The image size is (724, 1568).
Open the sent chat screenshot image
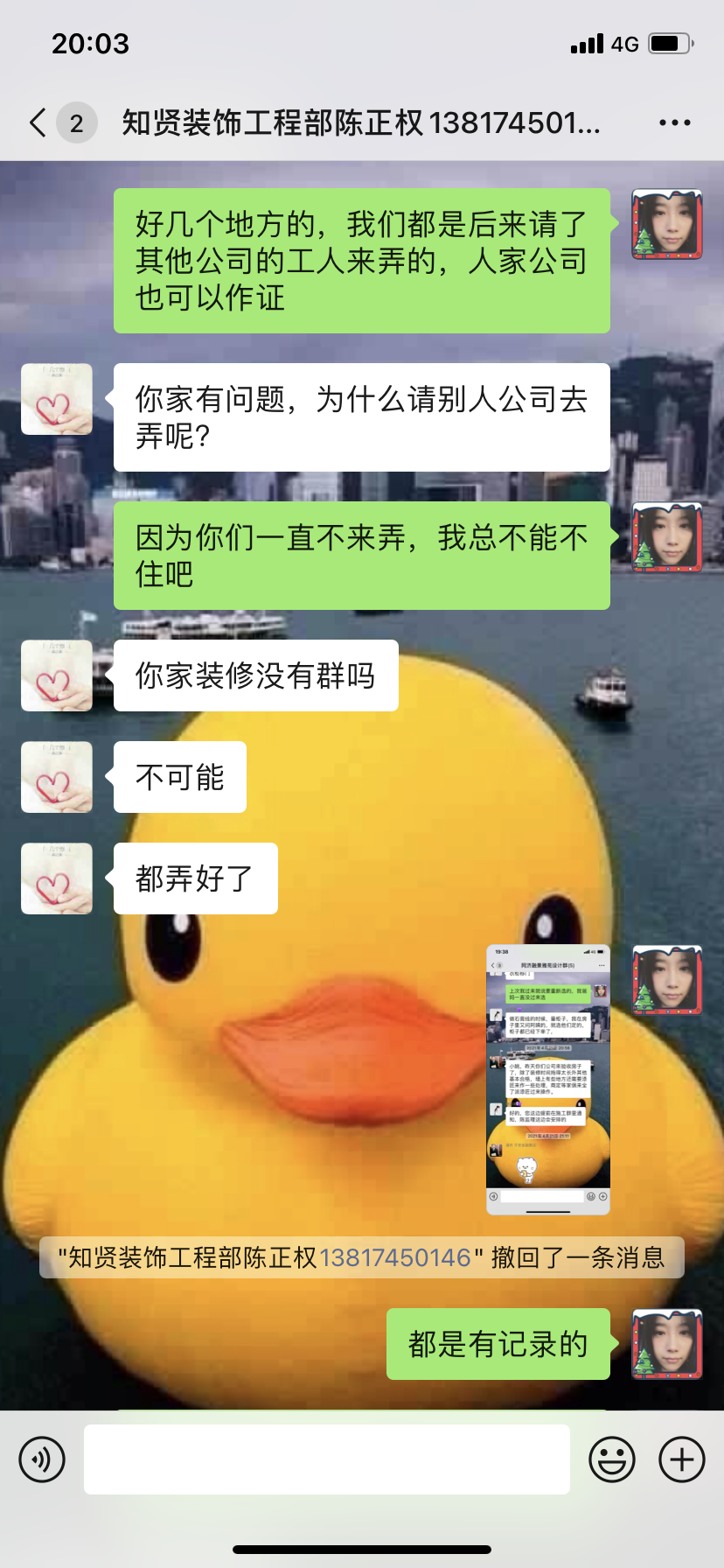pos(547,1080)
